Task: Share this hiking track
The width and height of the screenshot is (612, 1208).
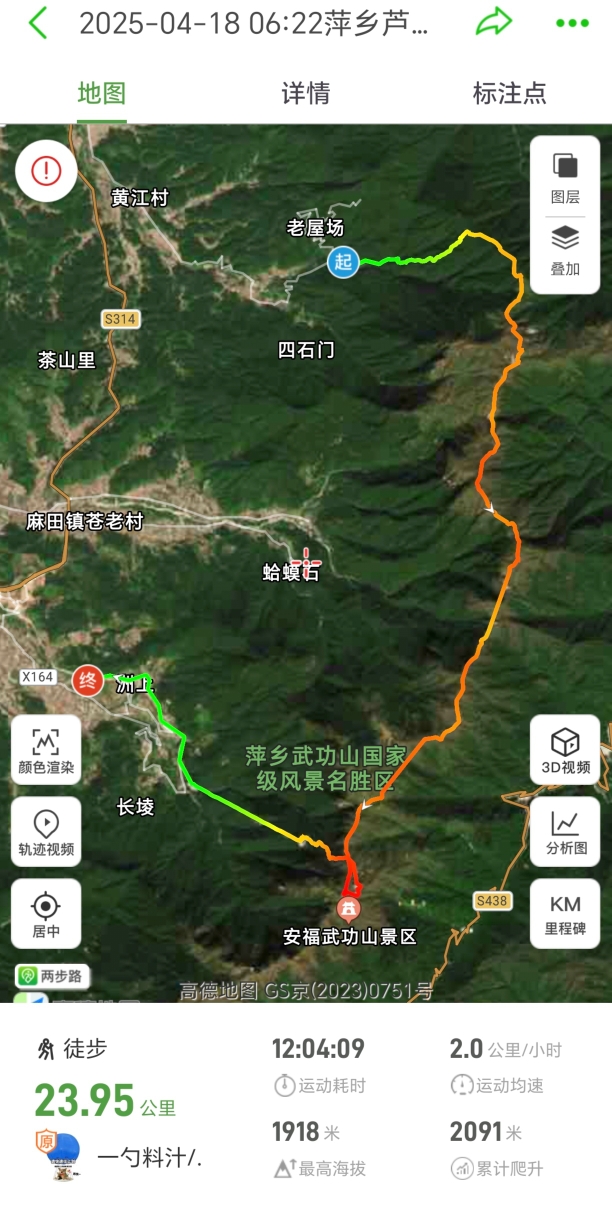Action: (x=493, y=23)
